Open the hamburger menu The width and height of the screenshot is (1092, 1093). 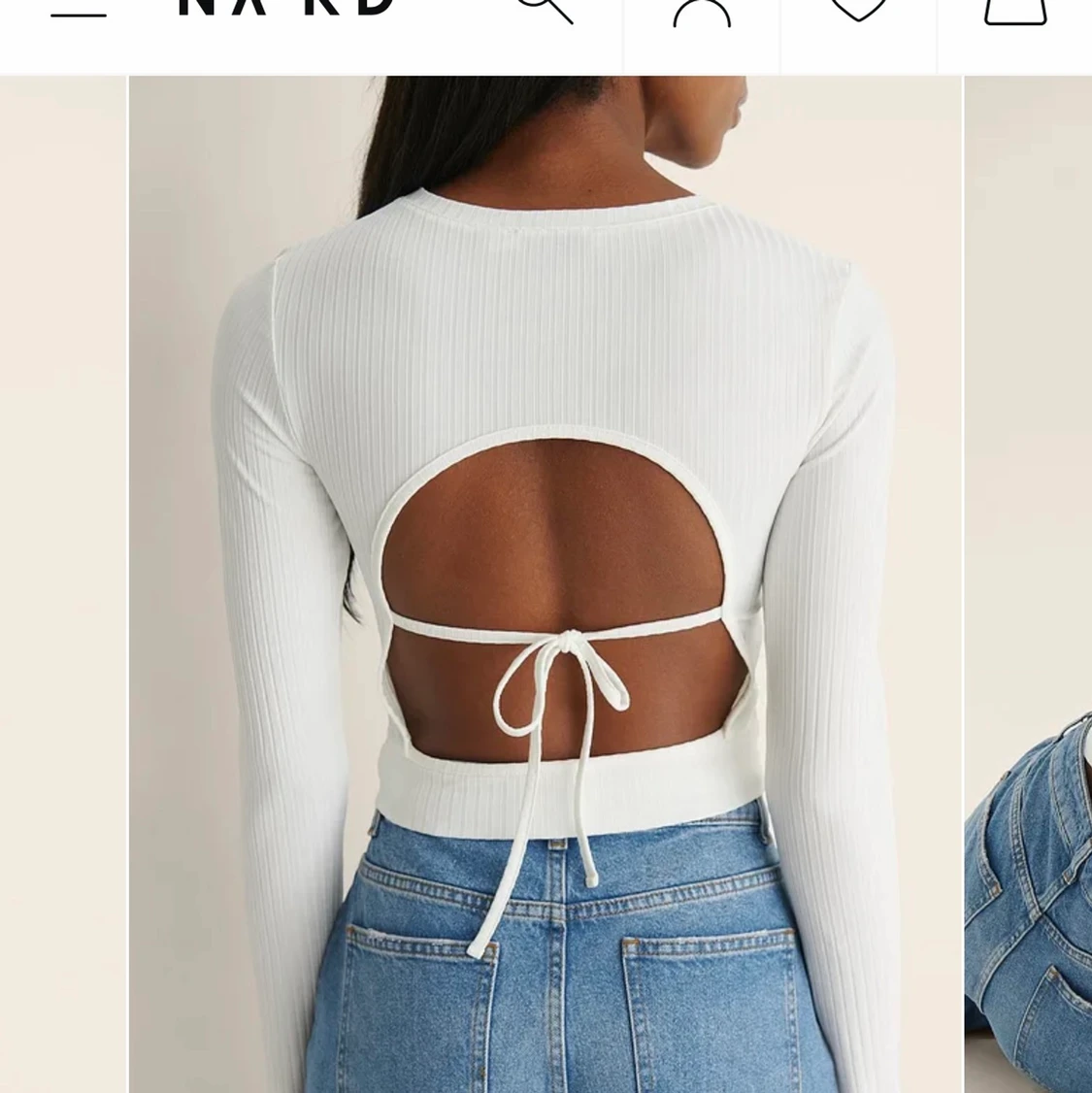click(x=78, y=14)
